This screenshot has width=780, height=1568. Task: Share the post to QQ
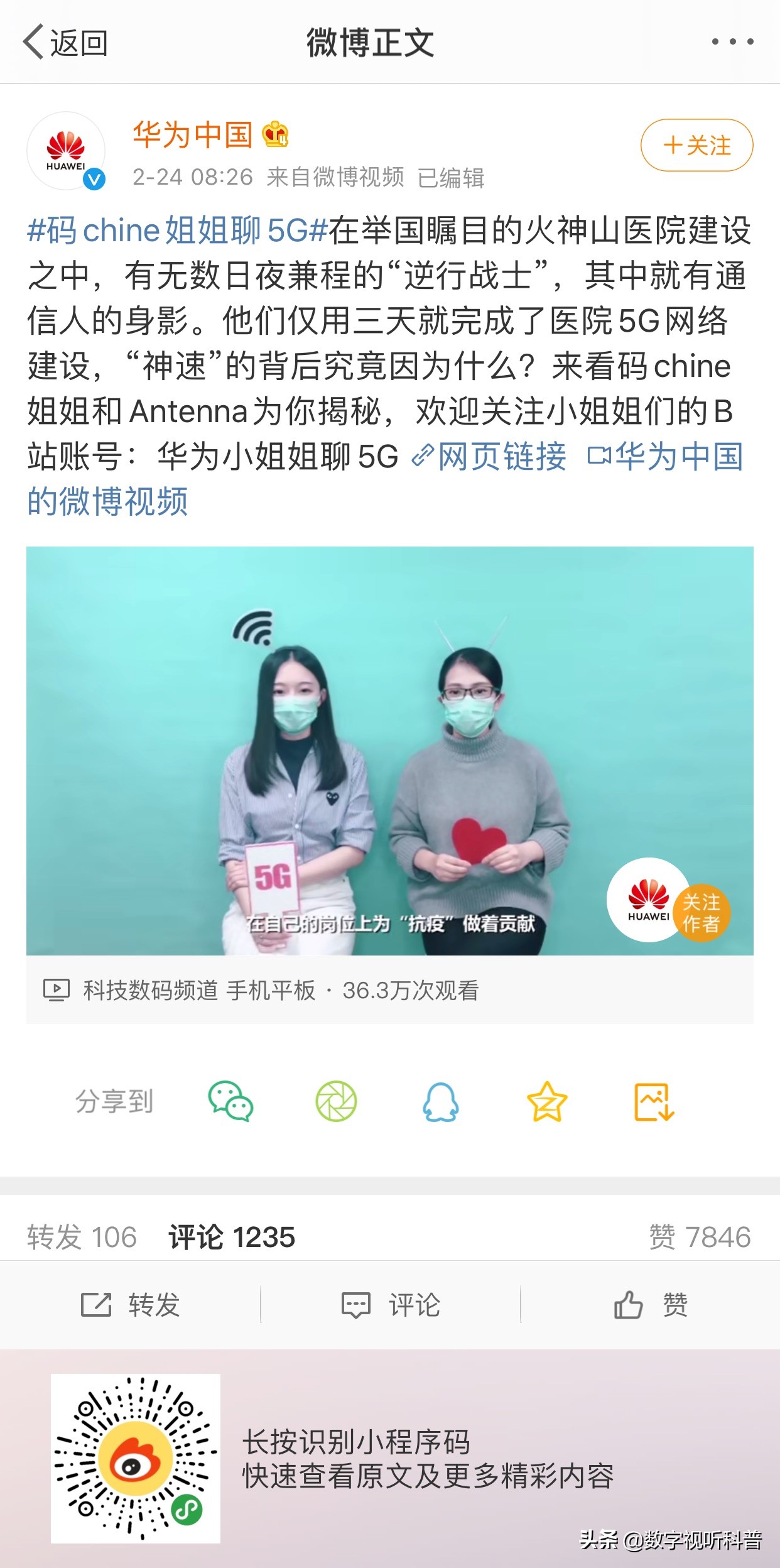click(x=441, y=1101)
